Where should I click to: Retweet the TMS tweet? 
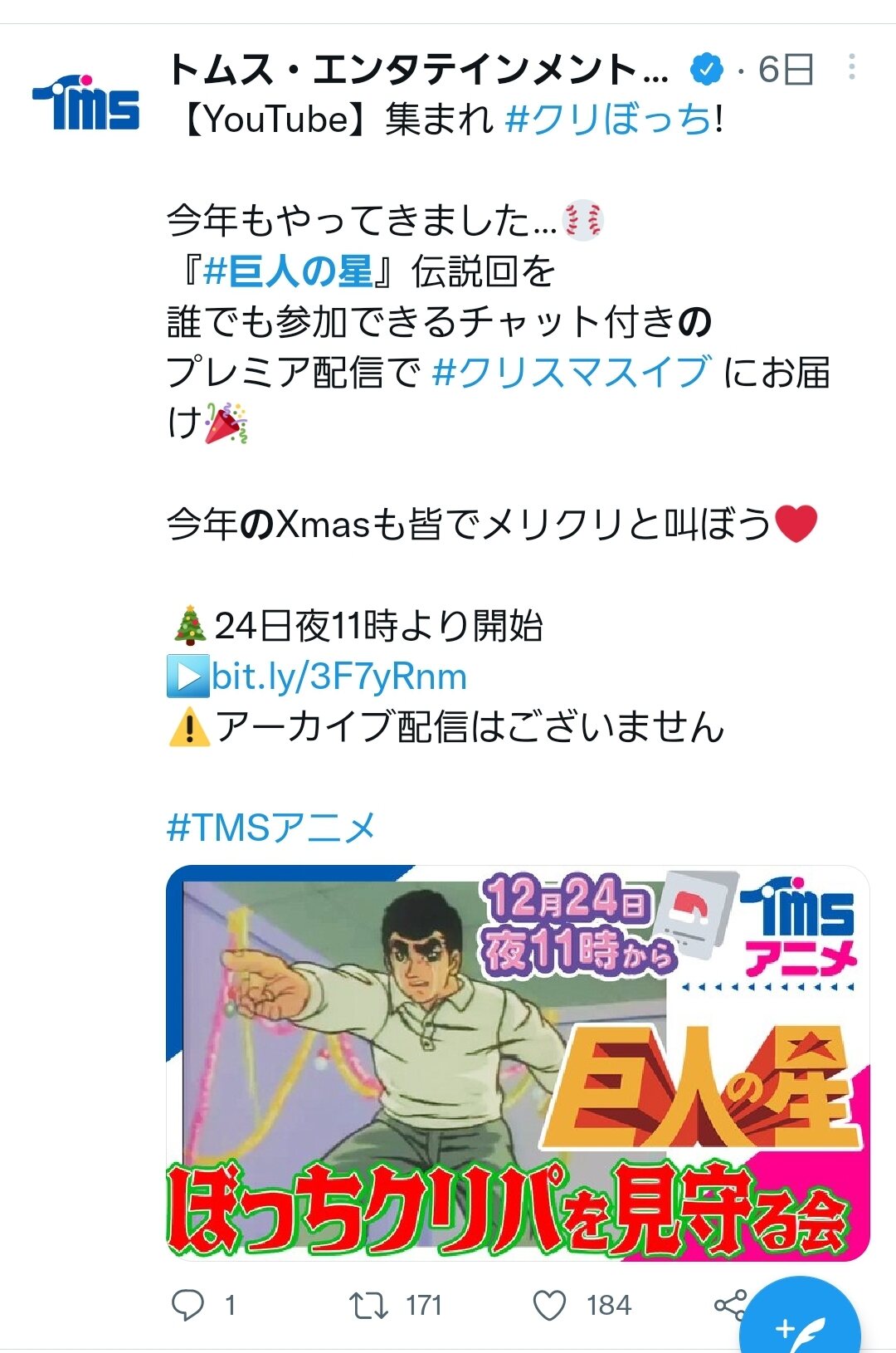[368, 1305]
